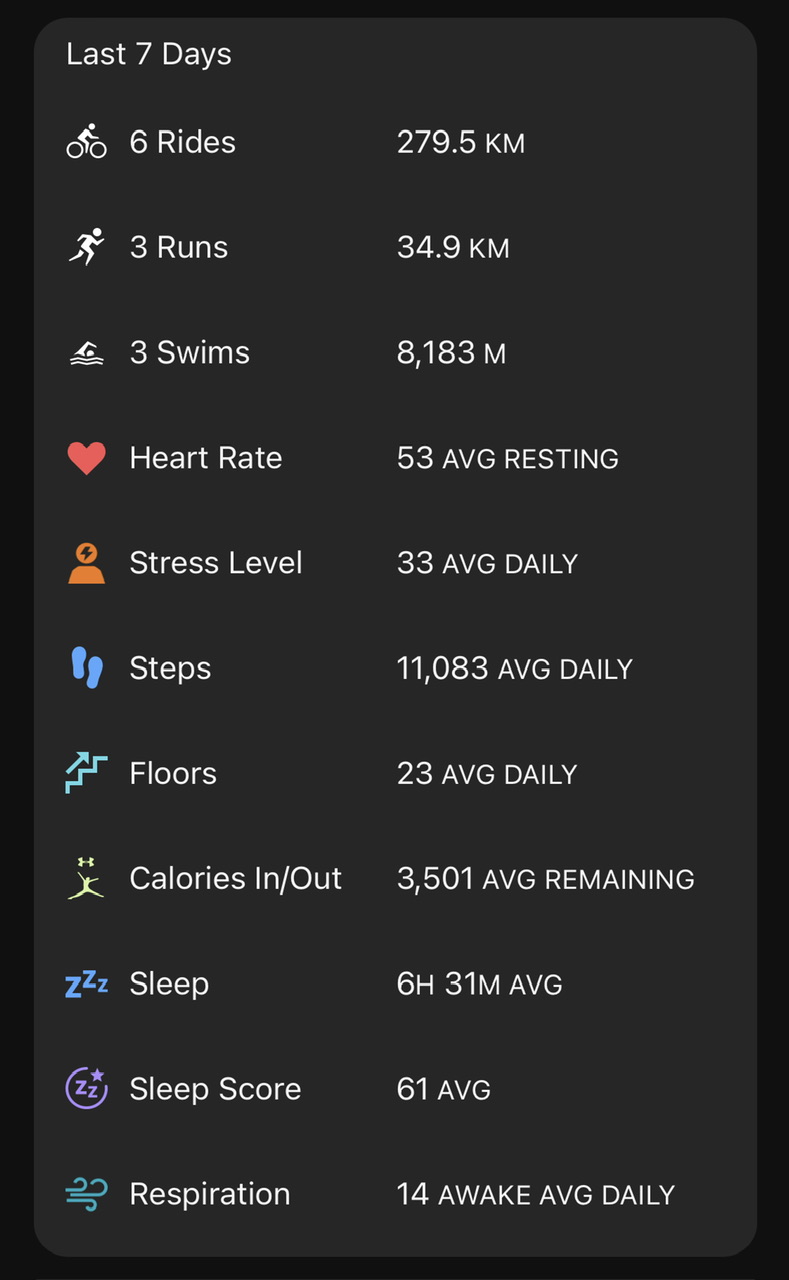
Task: View Stress Level details
Action: click(x=395, y=563)
